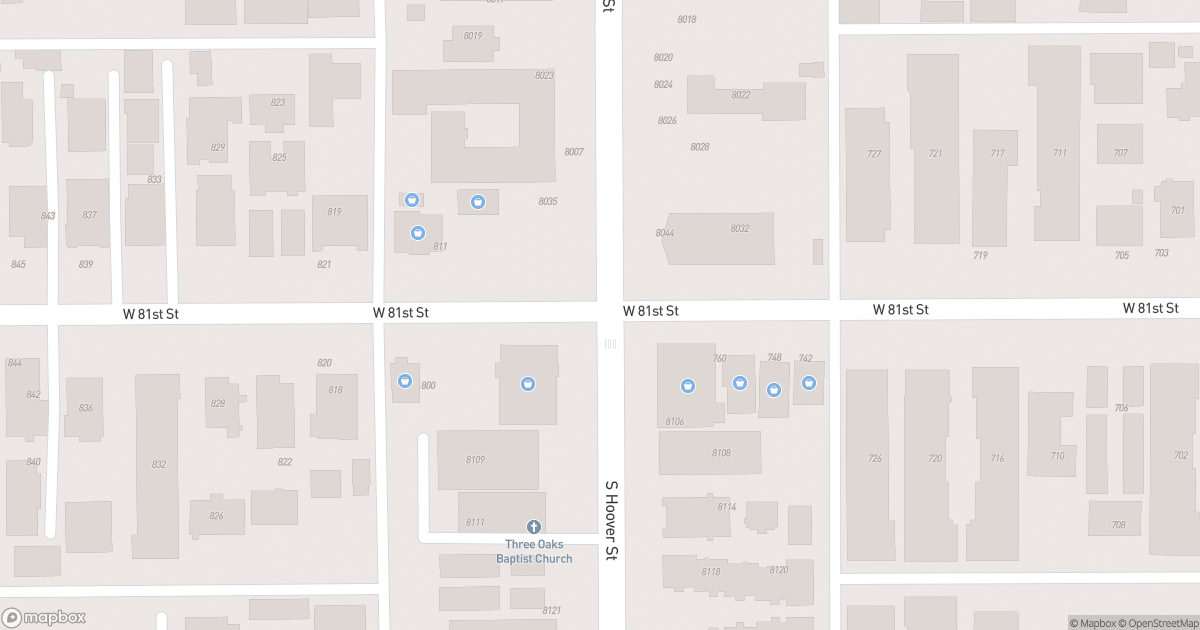This screenshot has width=1200, height=630.
Task: Select the shop marker below number 742
Action: [809, 382]
